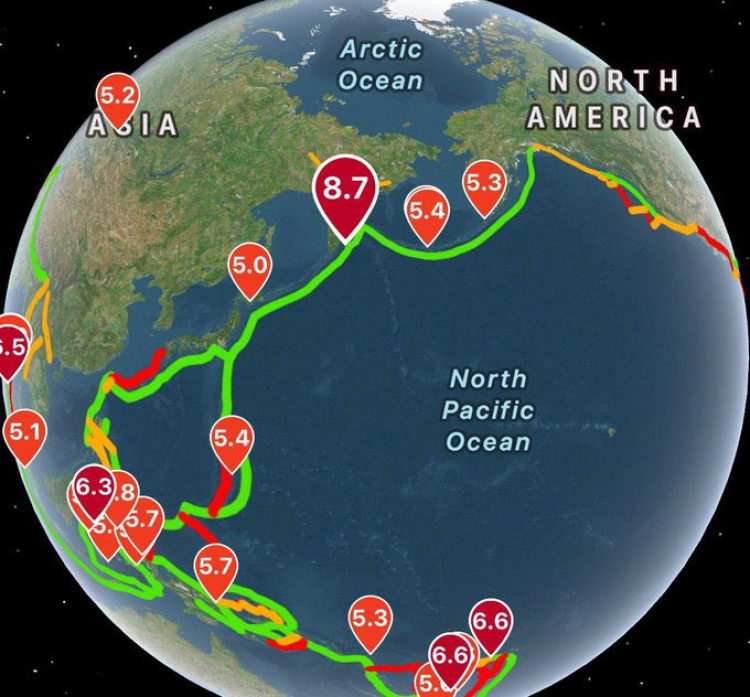
Task: Open the magnitude 8.7 earthquake marker
Action: pos(345,190)
